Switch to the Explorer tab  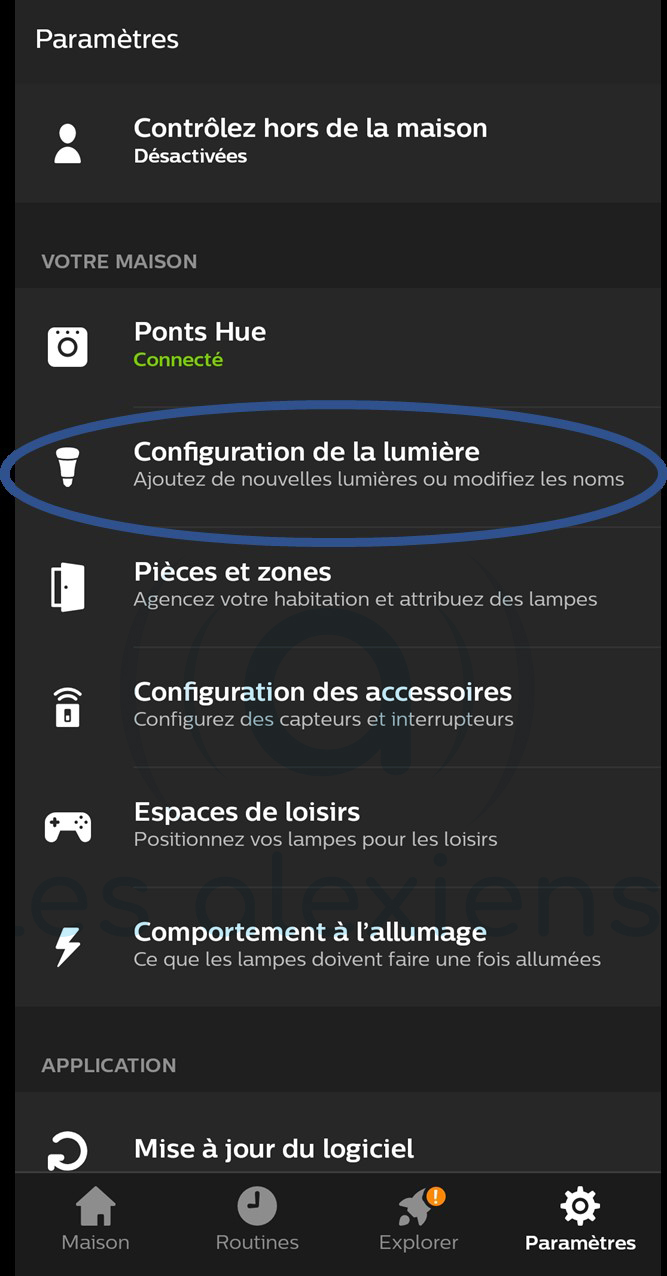pyautogui.click(x=419, y=1221)
